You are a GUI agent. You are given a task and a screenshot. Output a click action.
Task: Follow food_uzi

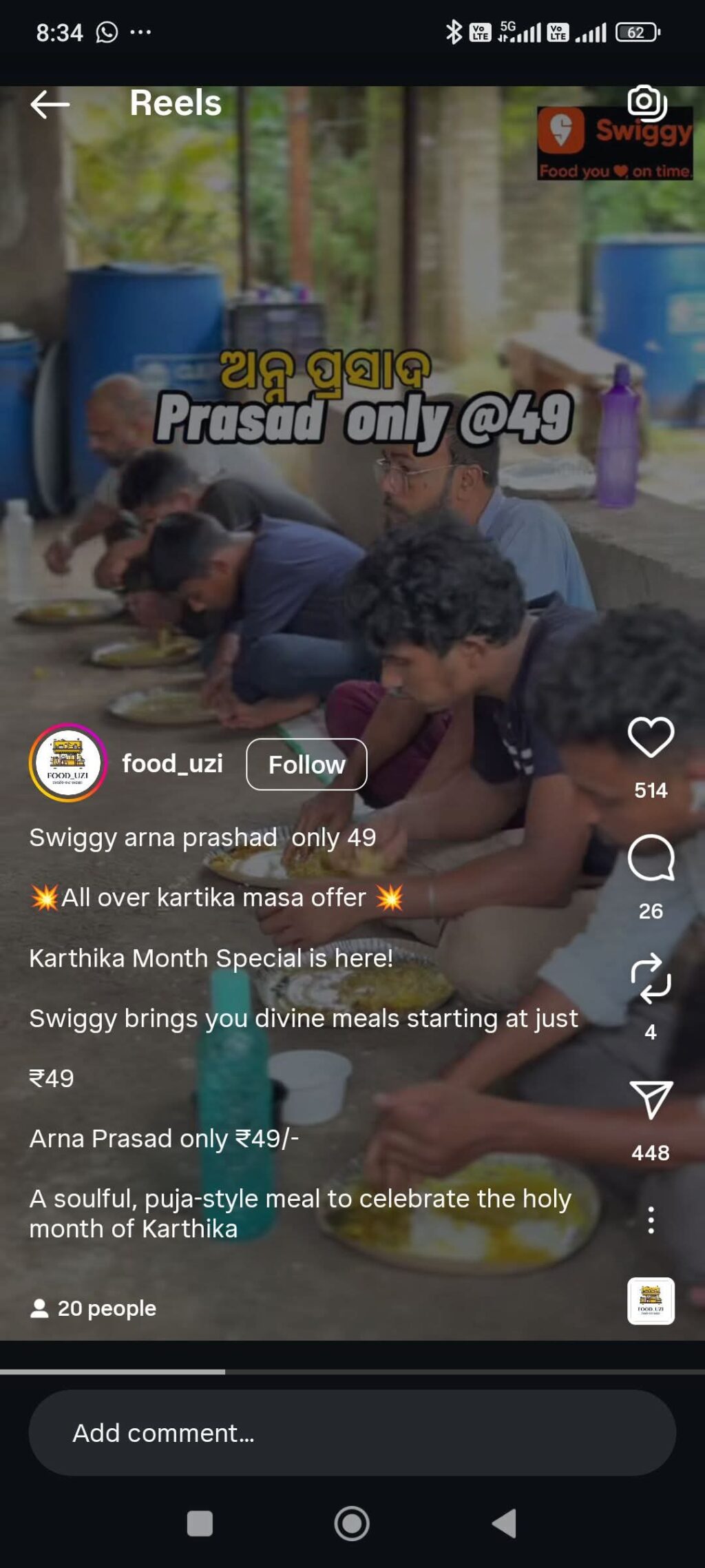306,764
